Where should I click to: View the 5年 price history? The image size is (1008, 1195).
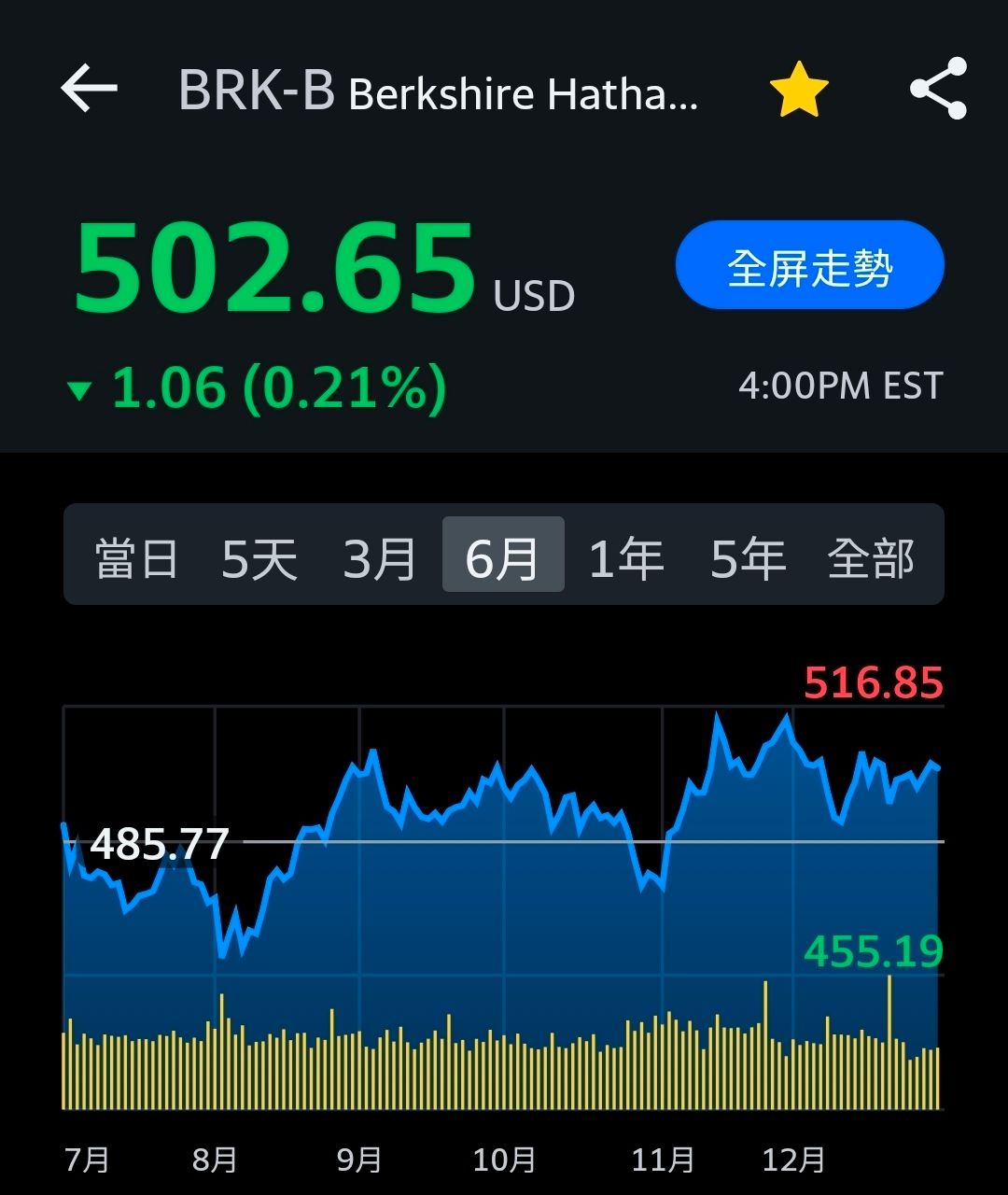[x=748, y=558]
